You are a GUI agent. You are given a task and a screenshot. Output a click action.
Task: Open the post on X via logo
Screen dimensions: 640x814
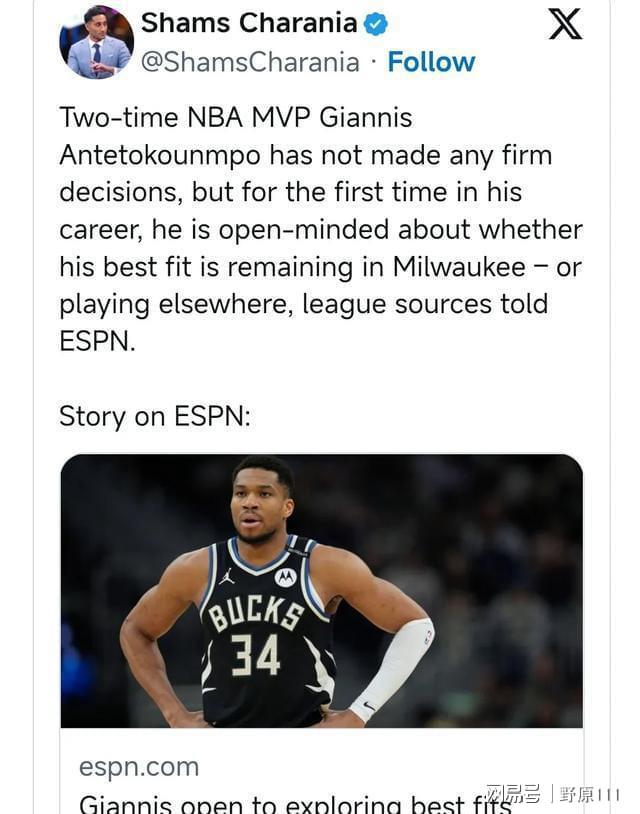pyautogui.click(x=565, y=23)
